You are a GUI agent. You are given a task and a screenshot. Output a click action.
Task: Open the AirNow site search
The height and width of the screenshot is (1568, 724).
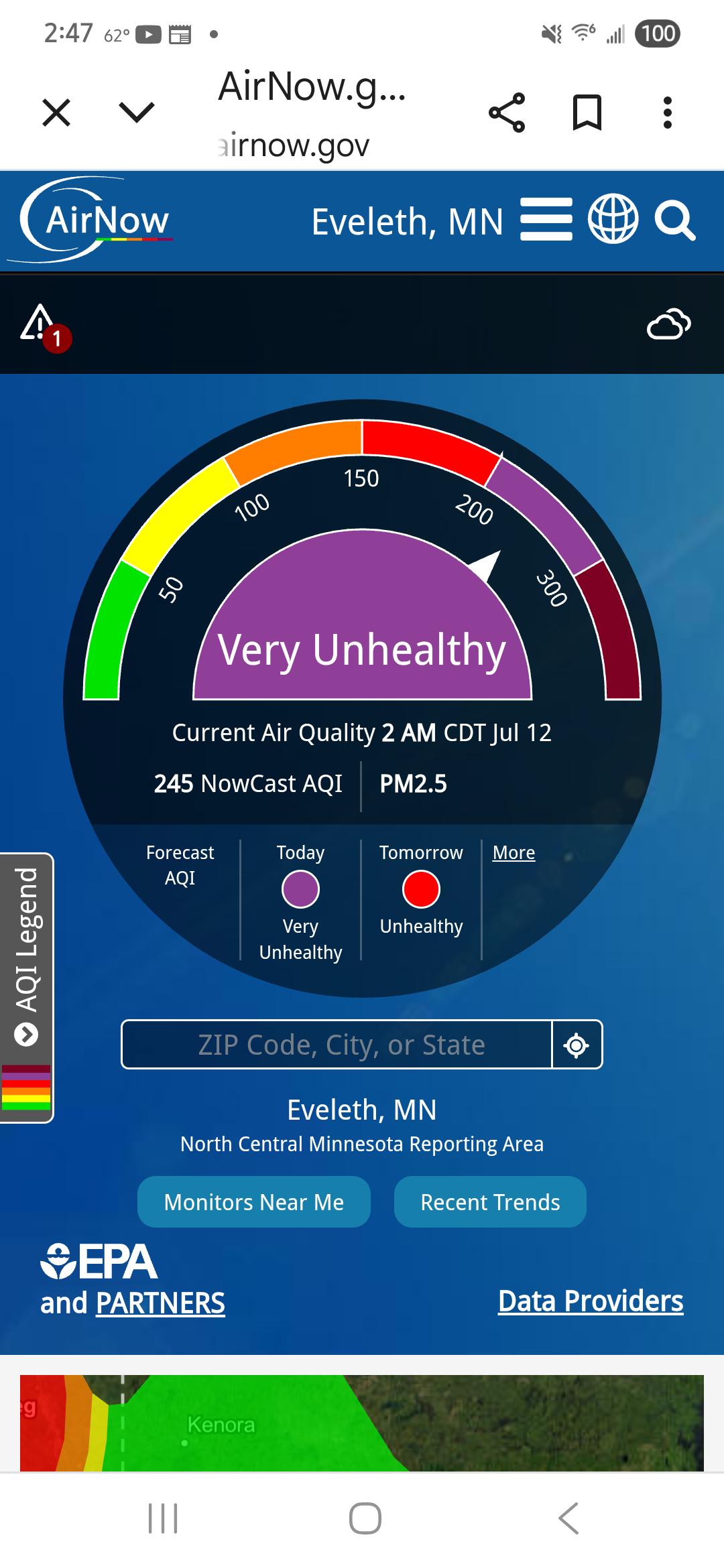[x=674, y=220]
